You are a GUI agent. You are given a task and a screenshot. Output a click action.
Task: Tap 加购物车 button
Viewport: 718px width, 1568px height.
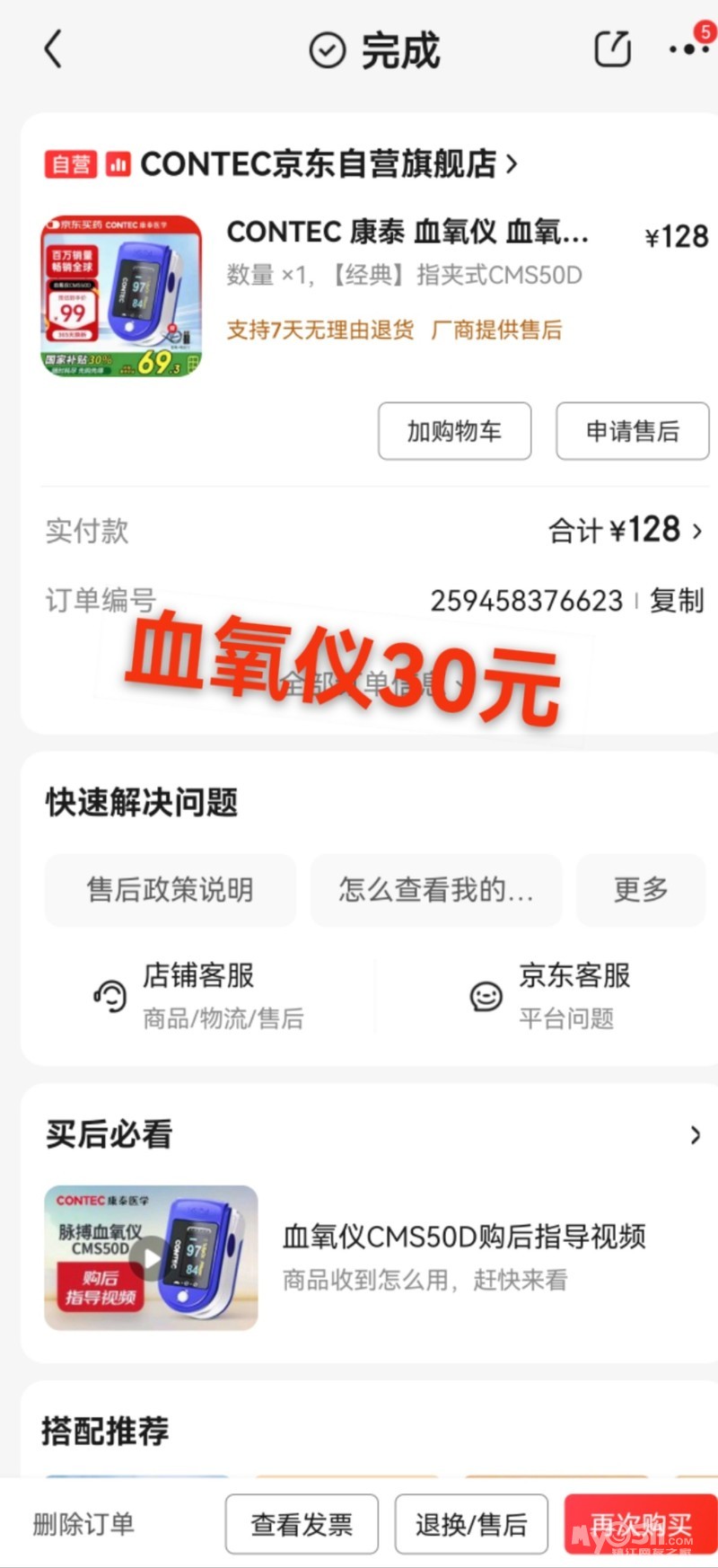[x=454, y=432]
